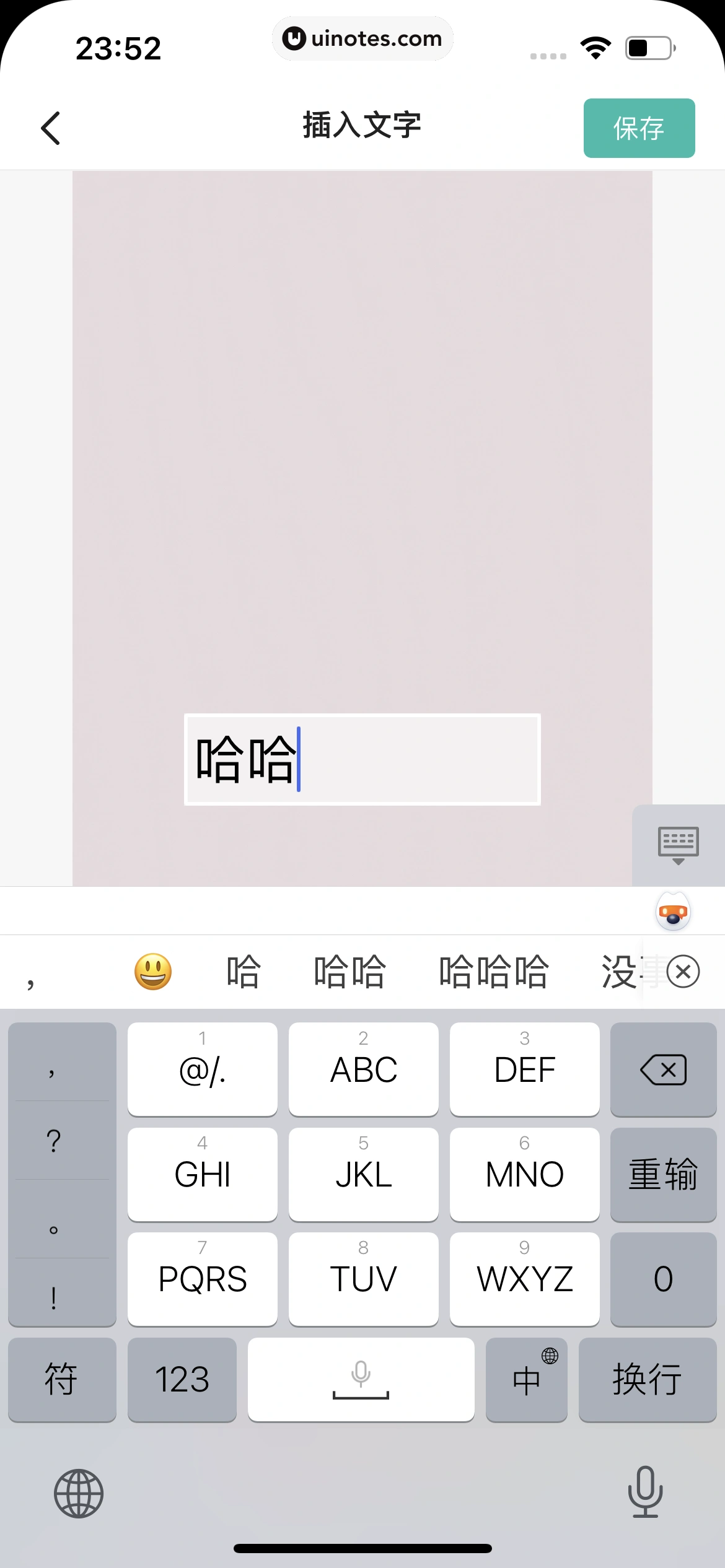Hide the keyboard with the keyboard icon
The image size is (725, 1568).
pos(678,845)
